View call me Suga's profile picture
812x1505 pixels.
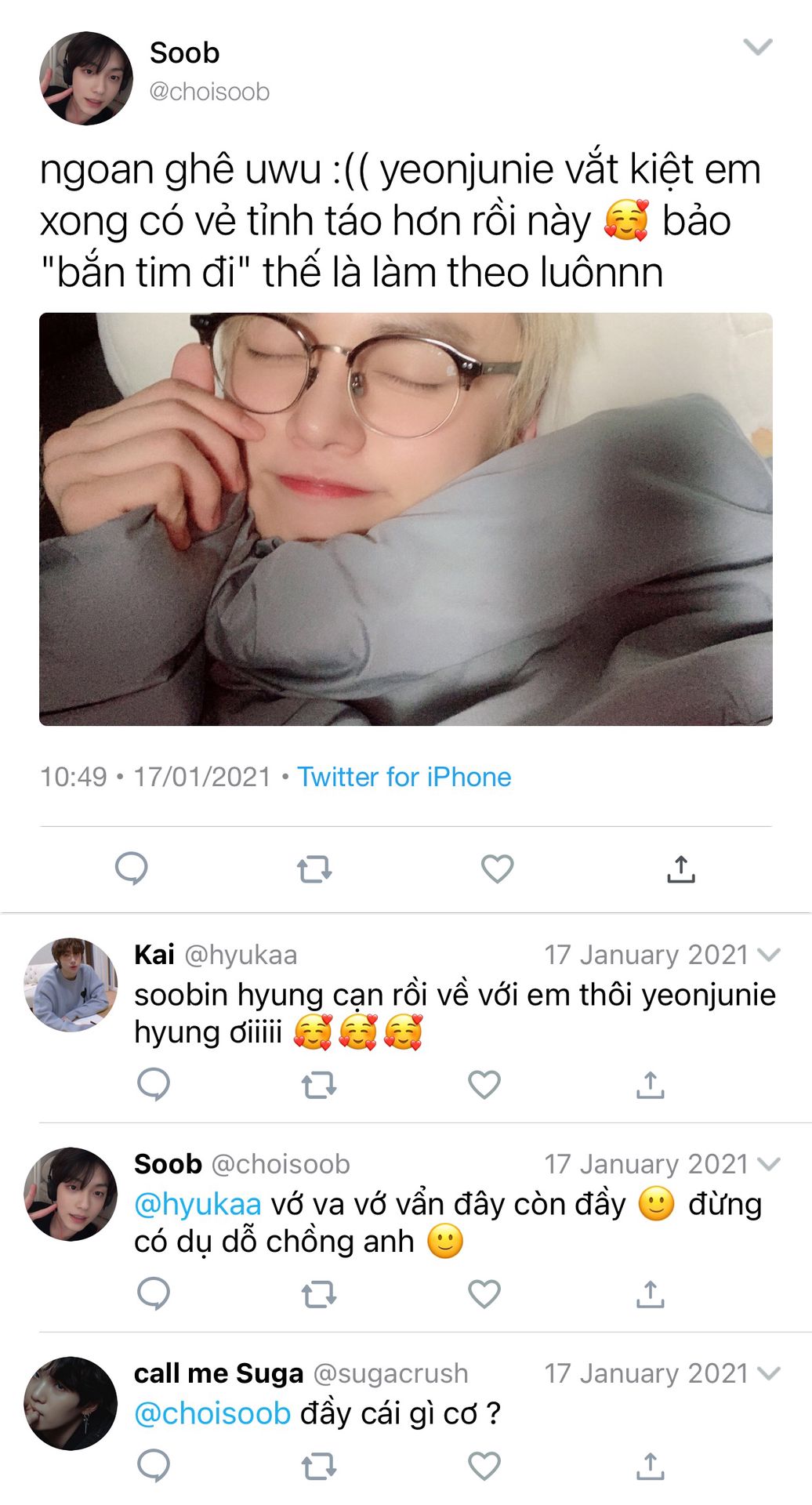coord(71,1403)
